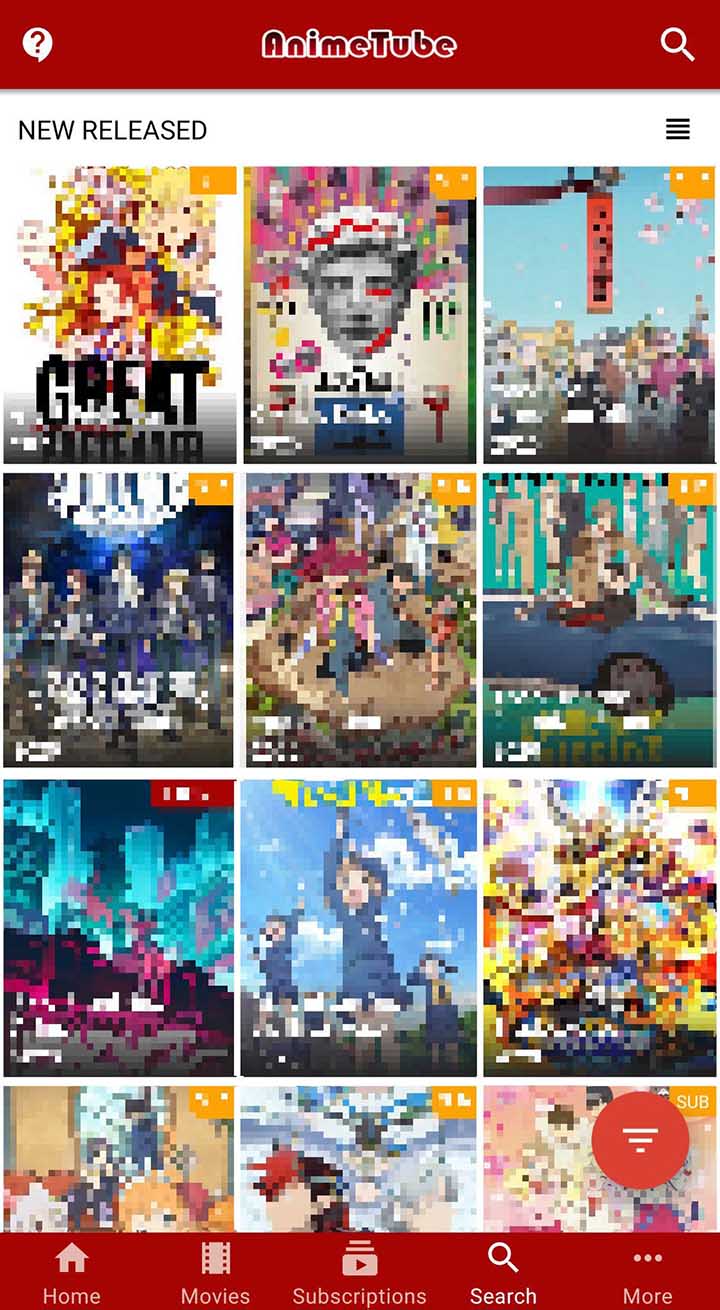Tap the search magnifier in the top bar
The width and height of the screenshot is (720, 1310).
tap(677, 44)
